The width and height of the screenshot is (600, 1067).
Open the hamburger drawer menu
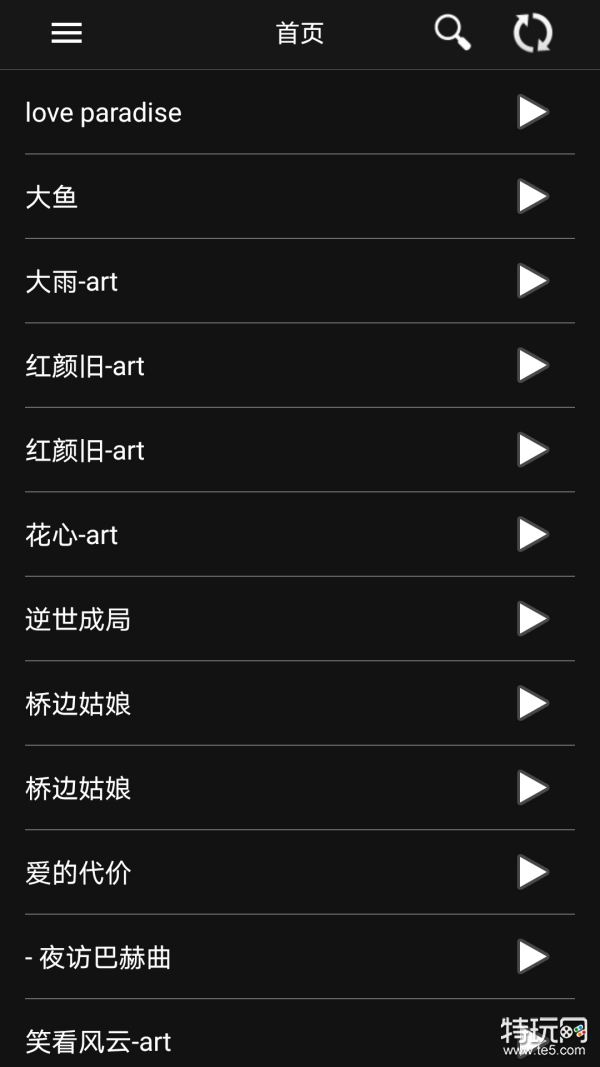coord(67,33)
